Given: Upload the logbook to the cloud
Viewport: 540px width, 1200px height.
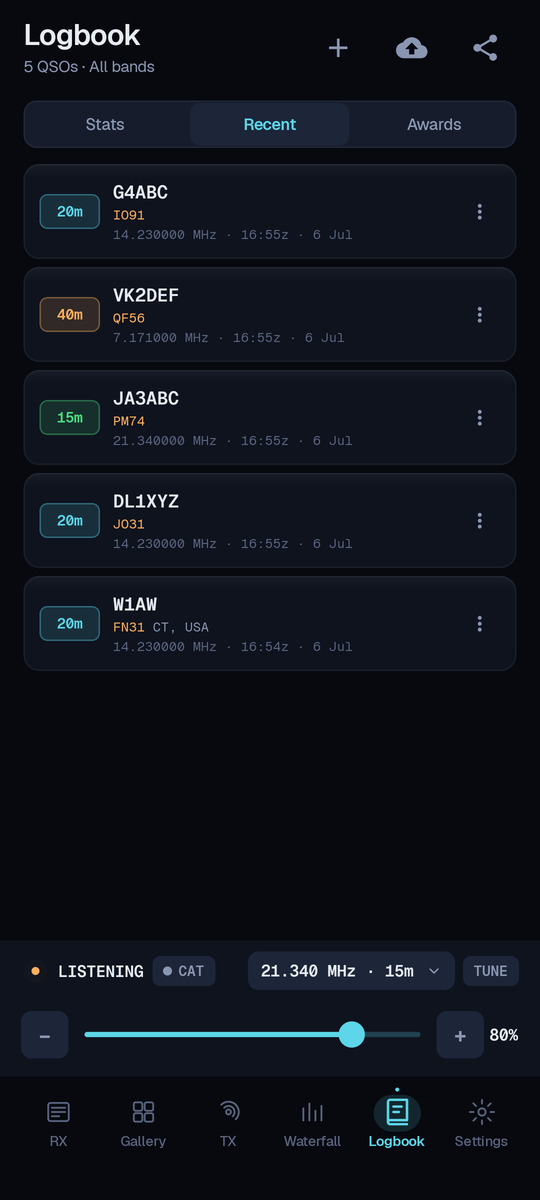Looking at the screenshot, I should click(x=411, y=48).
